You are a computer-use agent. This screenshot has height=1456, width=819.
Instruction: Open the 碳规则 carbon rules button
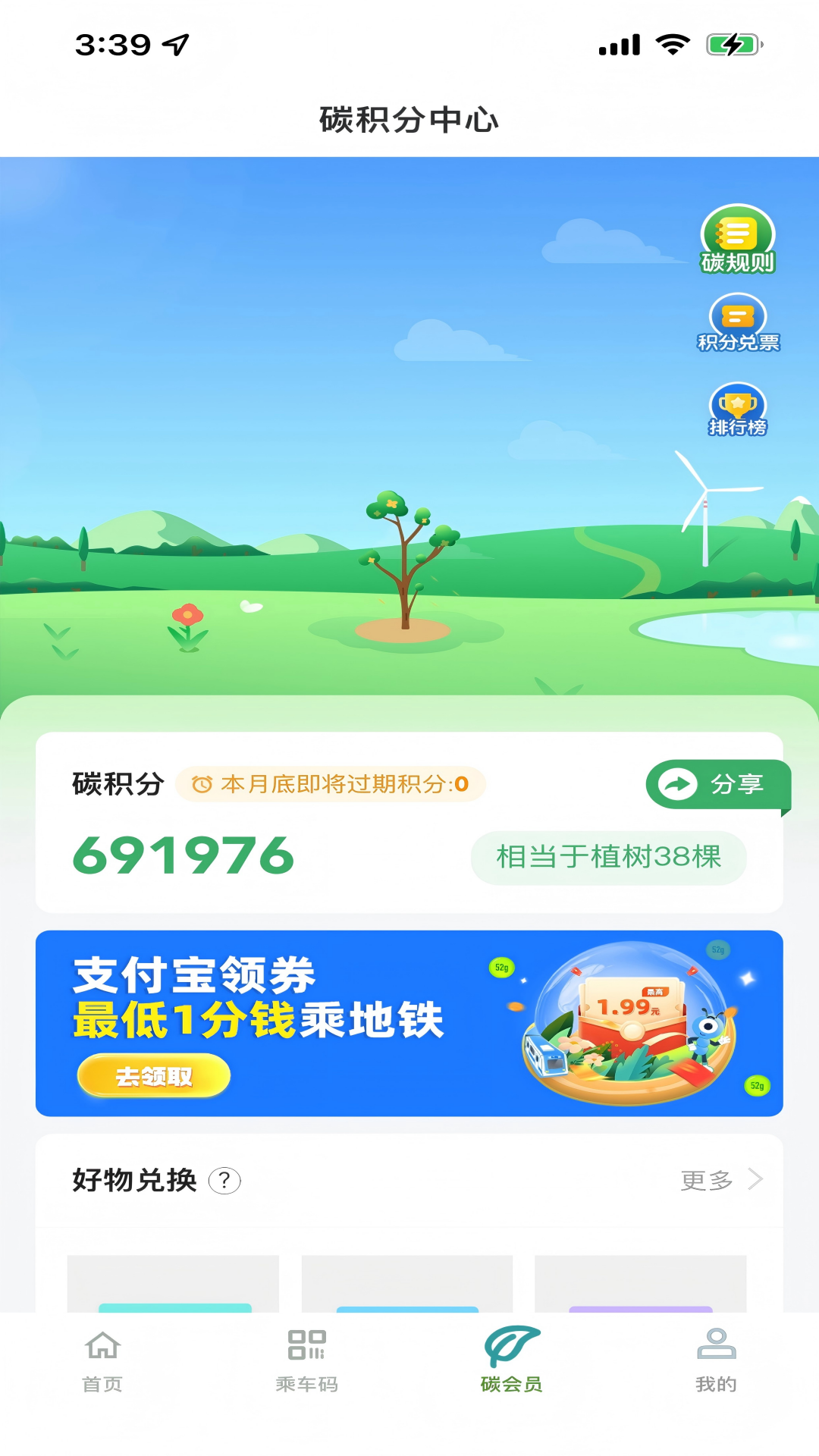point(737,240)
